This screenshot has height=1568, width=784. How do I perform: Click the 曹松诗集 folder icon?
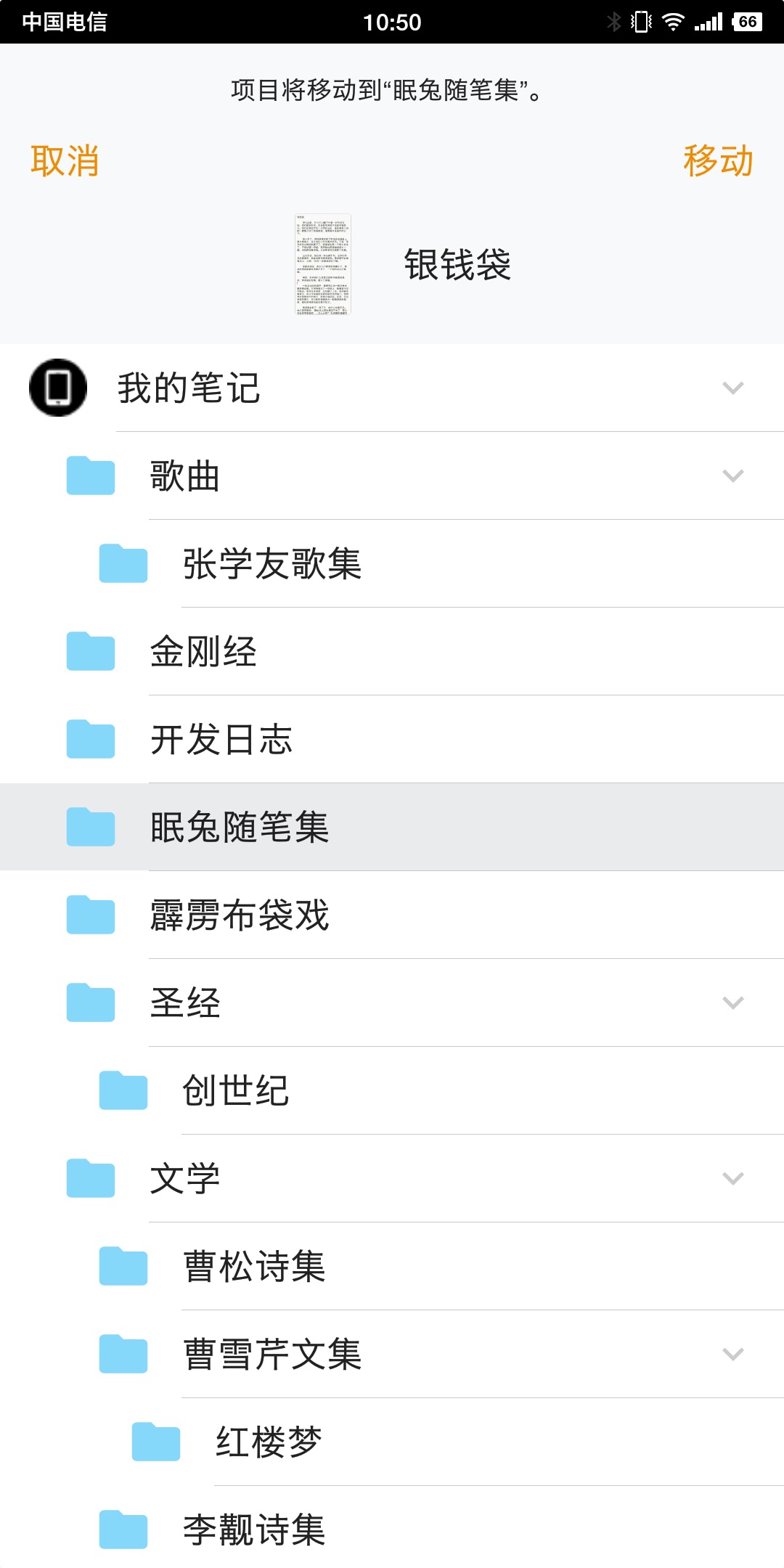tap(123, 1267)
